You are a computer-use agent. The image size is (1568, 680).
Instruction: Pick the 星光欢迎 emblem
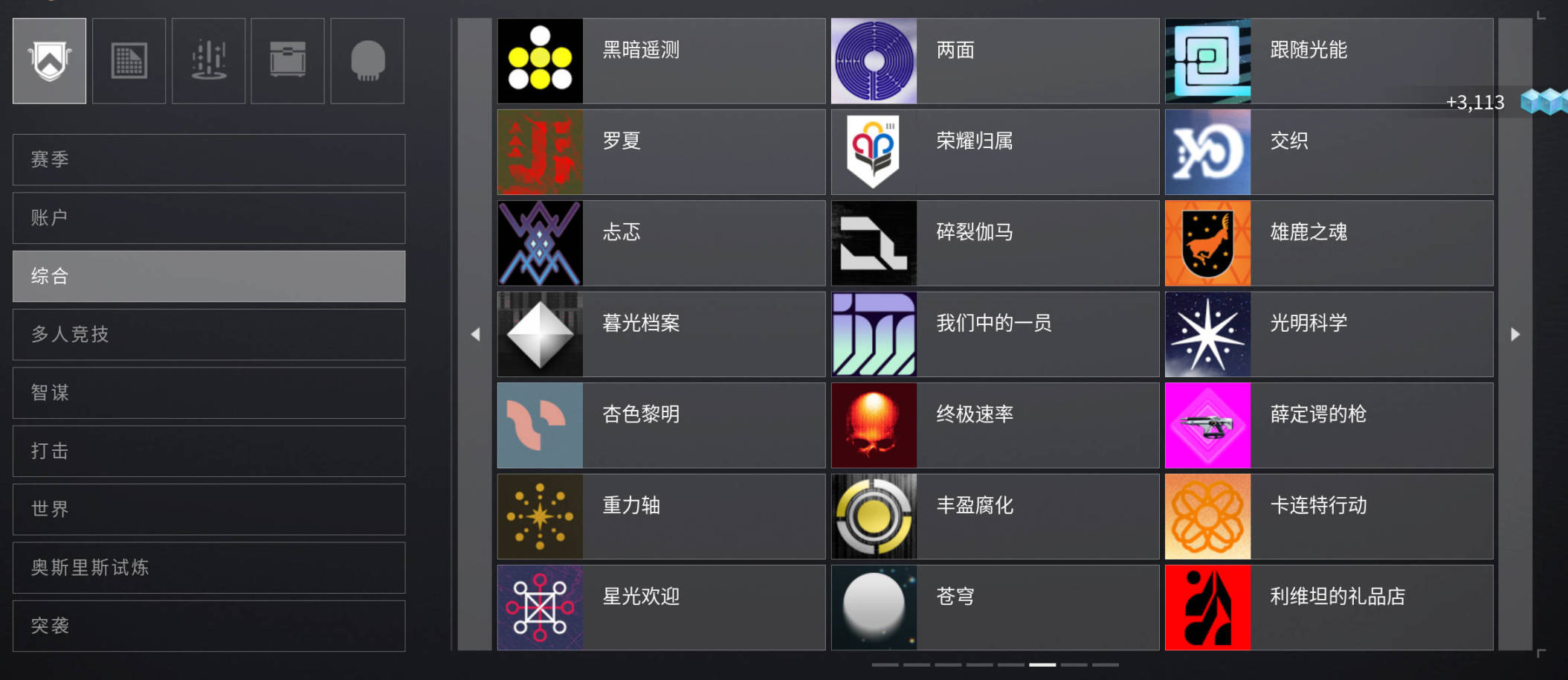(x=661, y=608)
